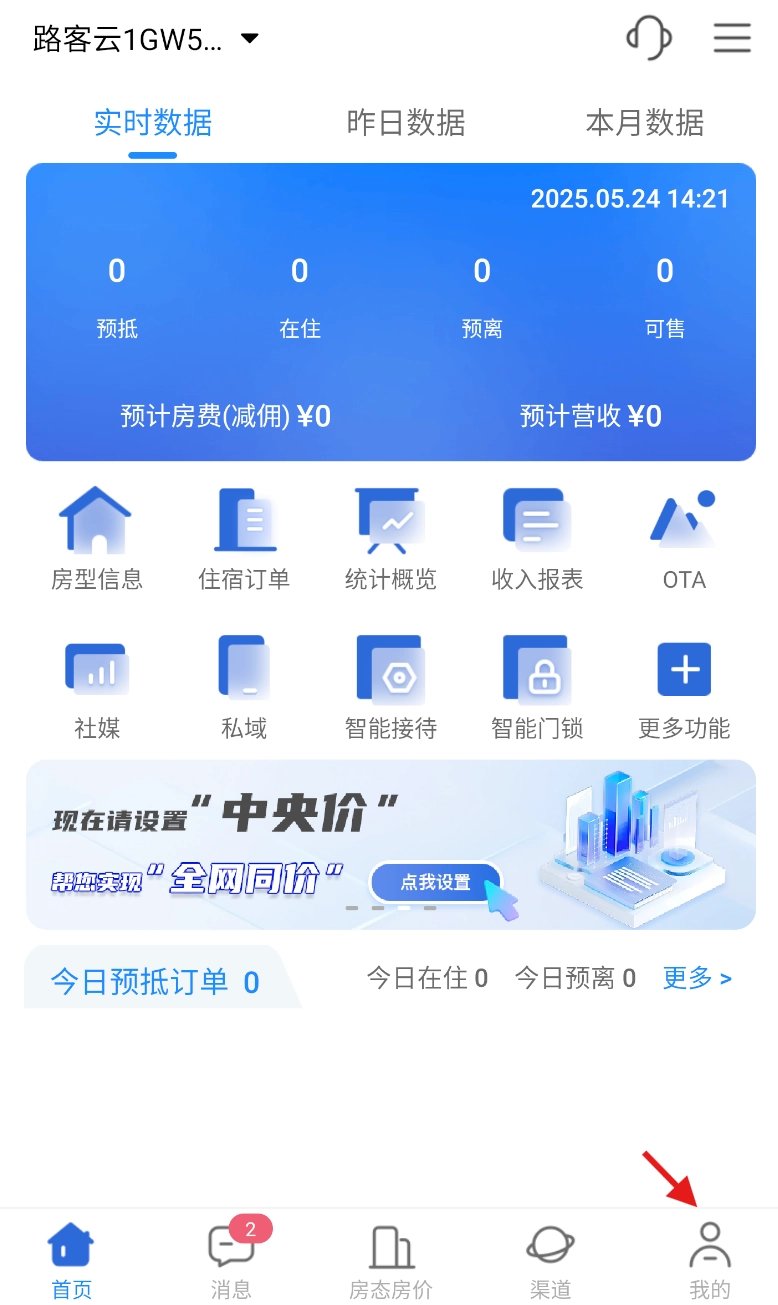This screenshot has height=1305, width=778.
Task: View 更多 orders link
Action: click(697, 978)
